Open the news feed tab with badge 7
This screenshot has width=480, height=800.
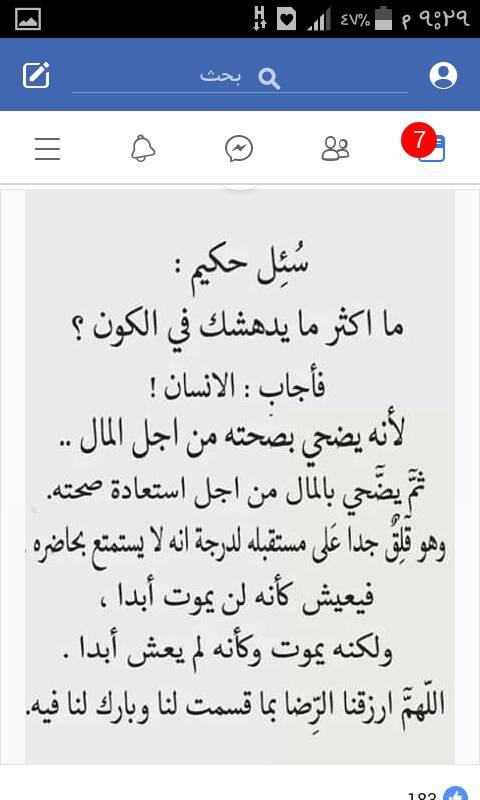pos(425,143)
